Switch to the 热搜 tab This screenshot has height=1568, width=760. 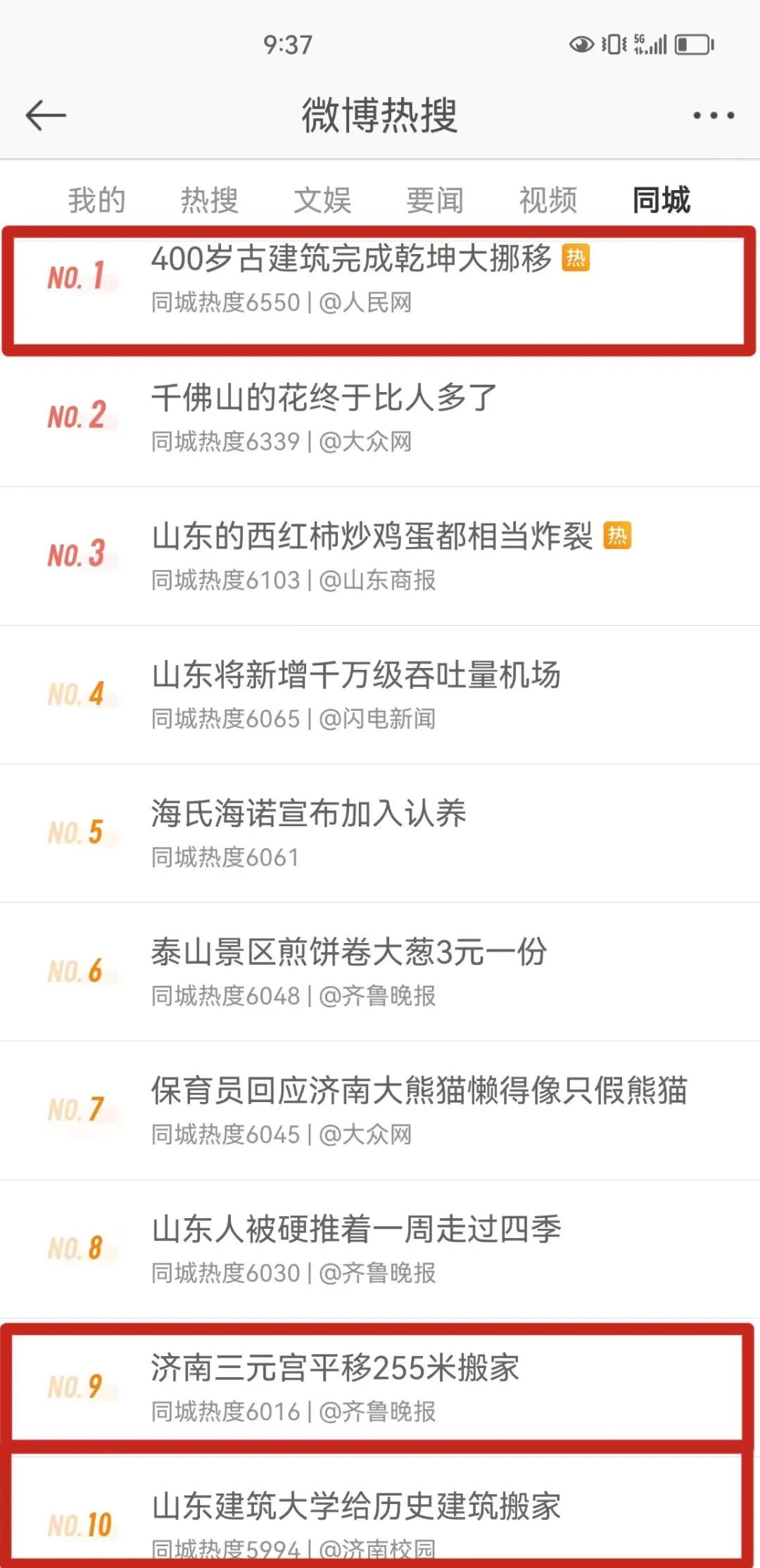pos(209,200)
